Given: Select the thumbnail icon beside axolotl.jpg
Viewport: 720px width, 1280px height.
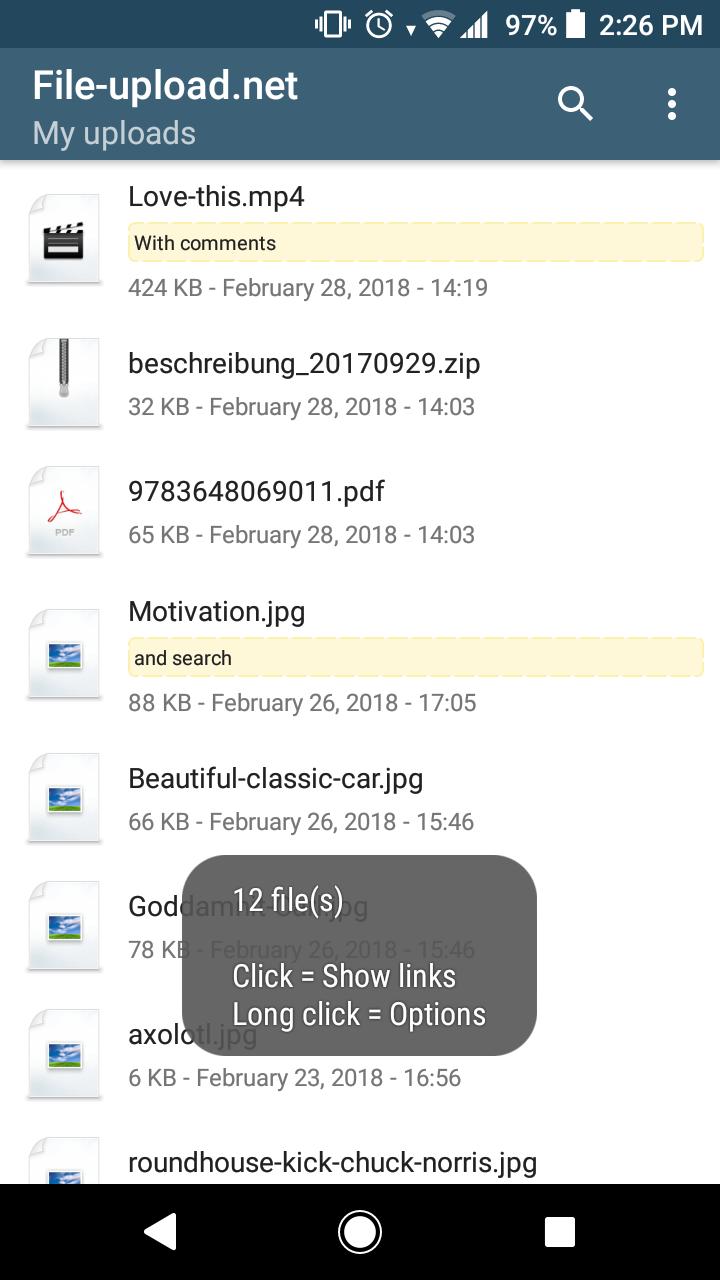Looking at the screenshot, I should 63,1053.
